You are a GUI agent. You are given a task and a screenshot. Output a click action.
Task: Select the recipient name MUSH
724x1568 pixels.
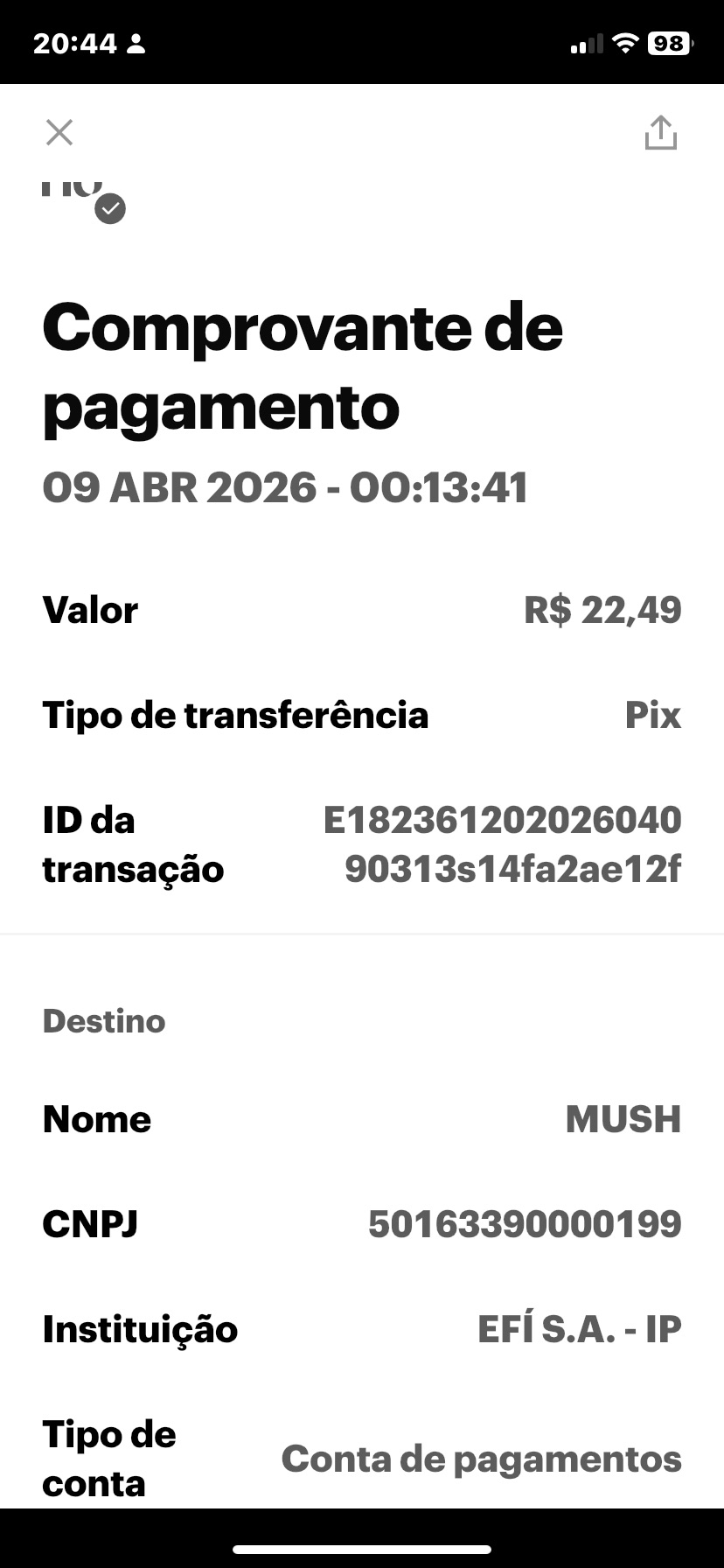(623, 1119)
